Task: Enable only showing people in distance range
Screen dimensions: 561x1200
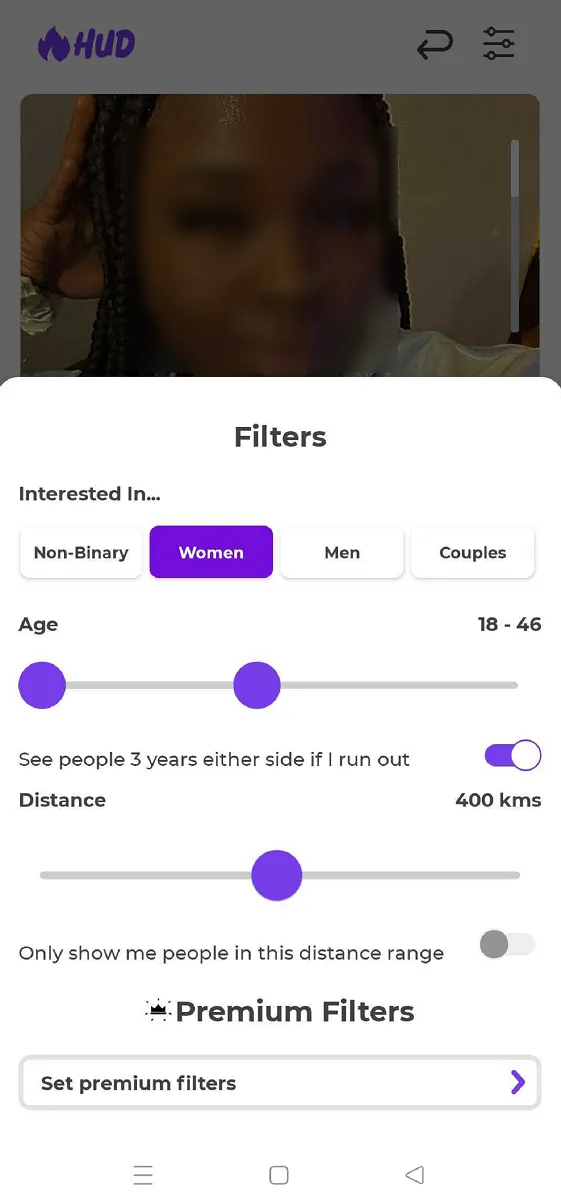Action: tap(507, 944)
